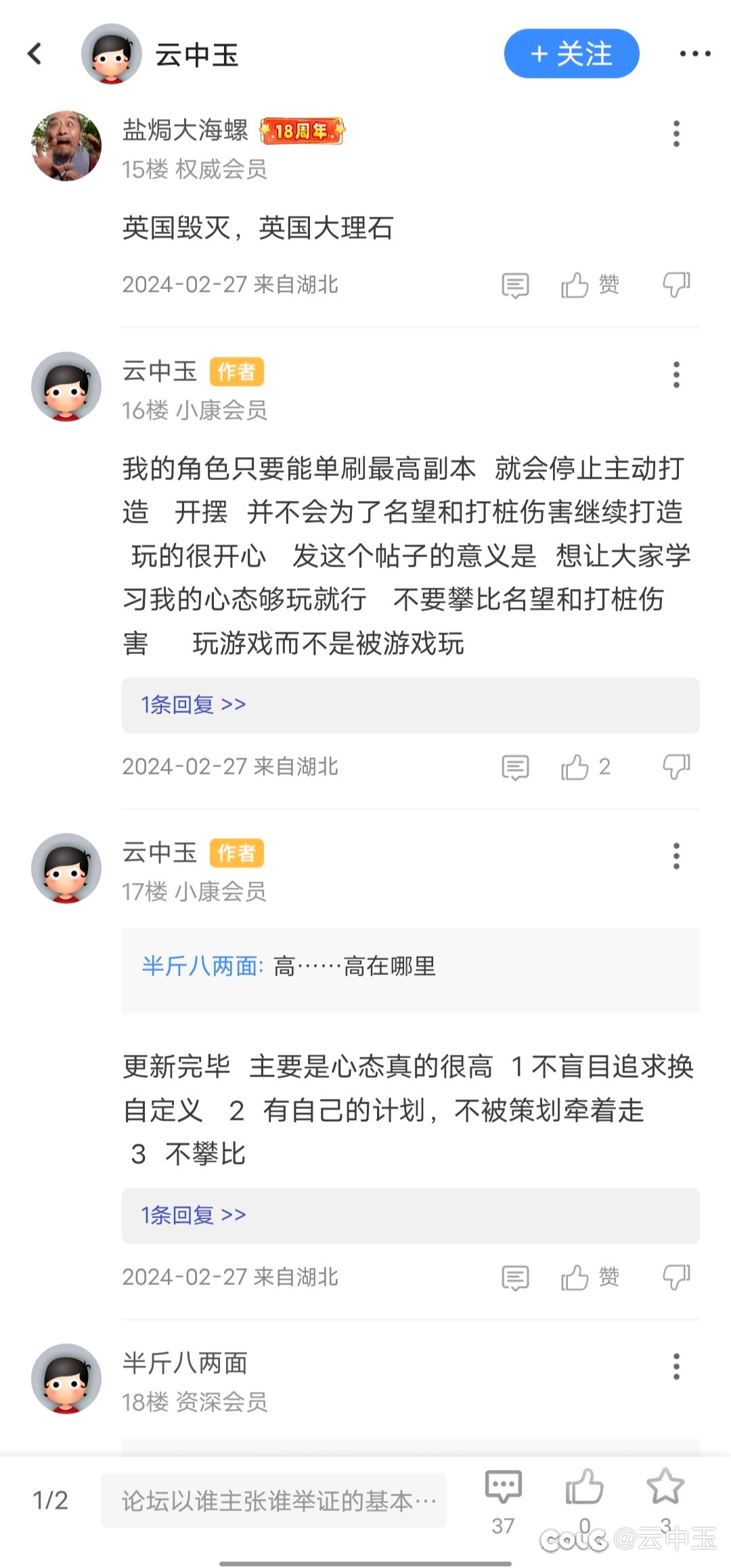Dislike the 15楼 comment
731x1568 pixels.
coord(676,285)
